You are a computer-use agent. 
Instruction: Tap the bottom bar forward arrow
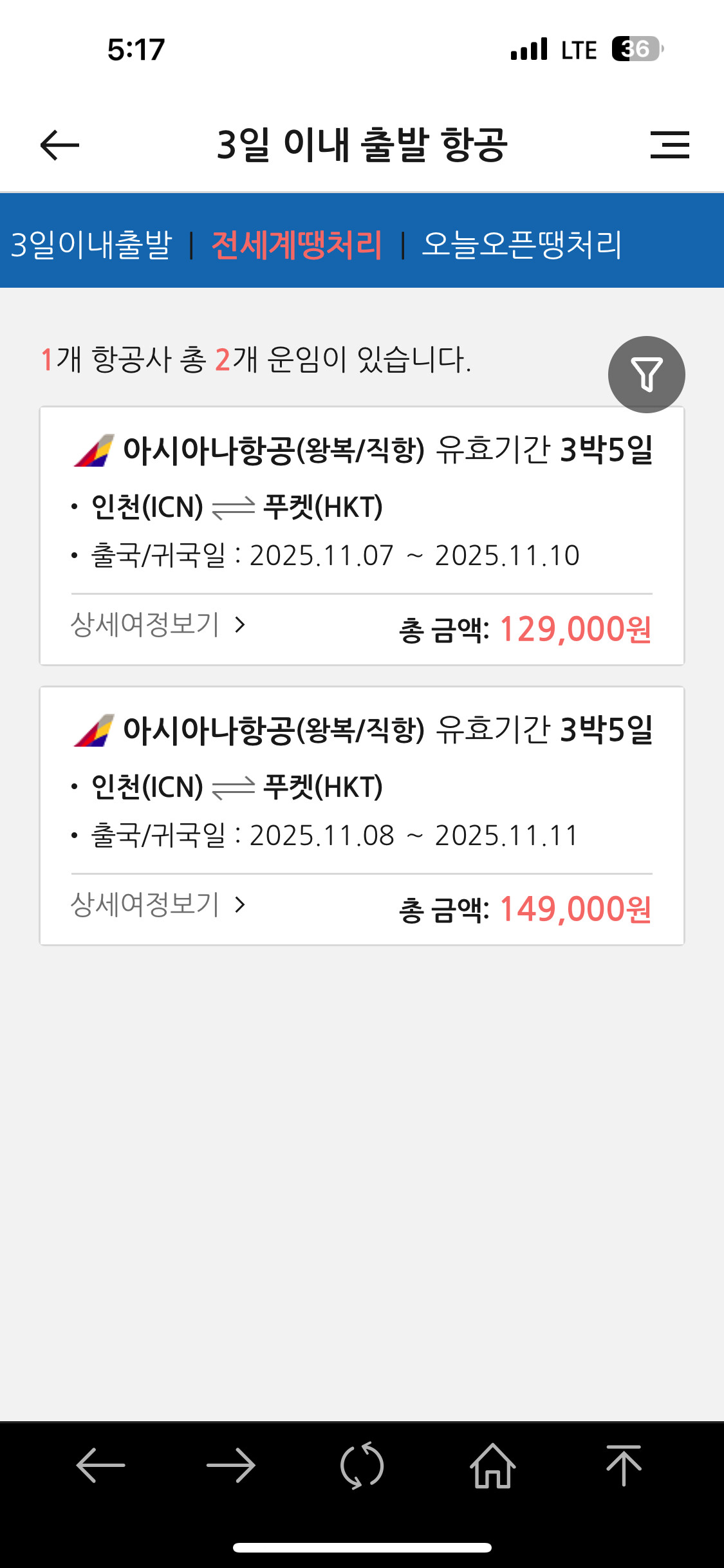(x=231, y=1466)
